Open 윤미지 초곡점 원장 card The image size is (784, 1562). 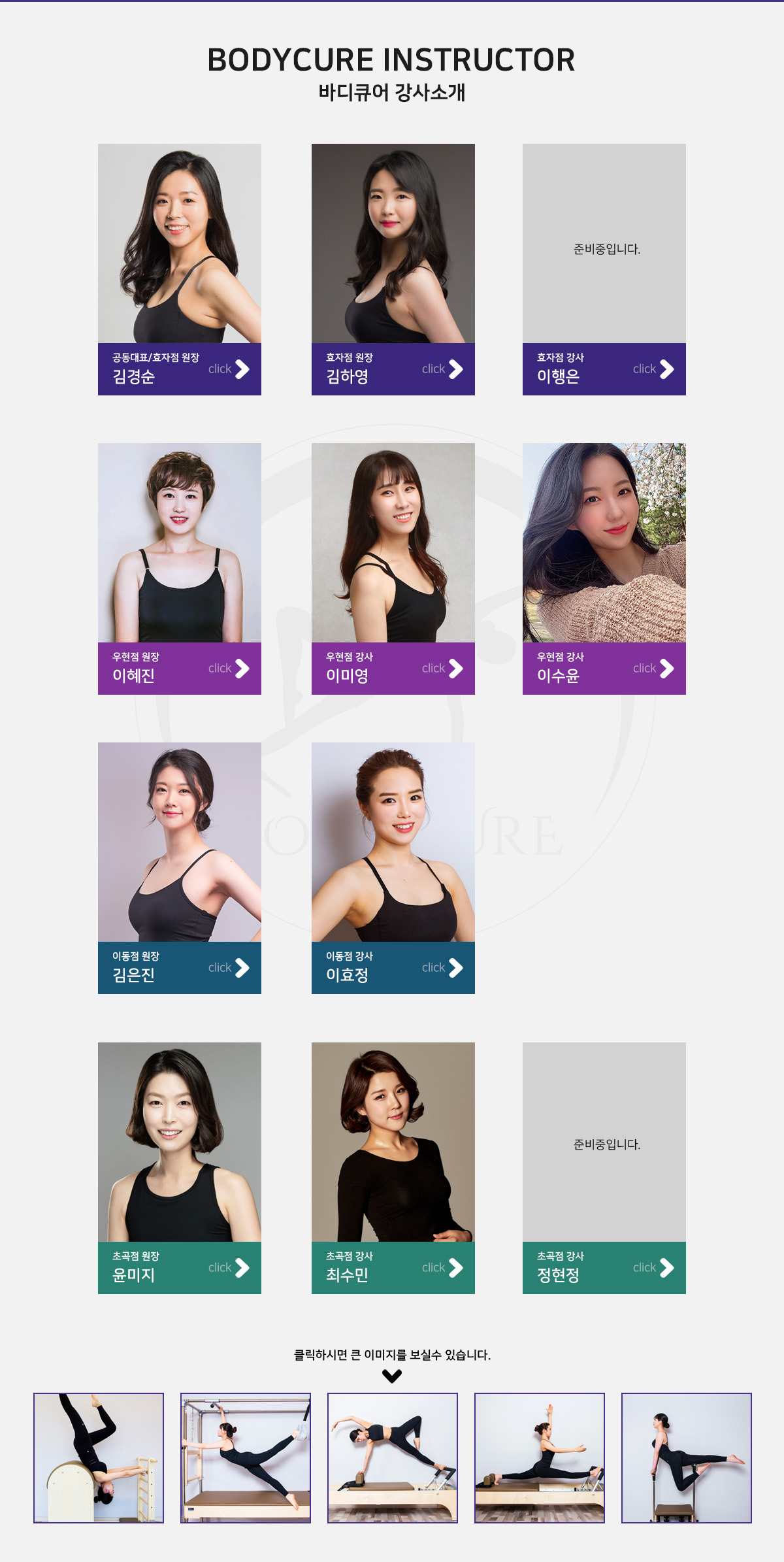coord(180,1168)
